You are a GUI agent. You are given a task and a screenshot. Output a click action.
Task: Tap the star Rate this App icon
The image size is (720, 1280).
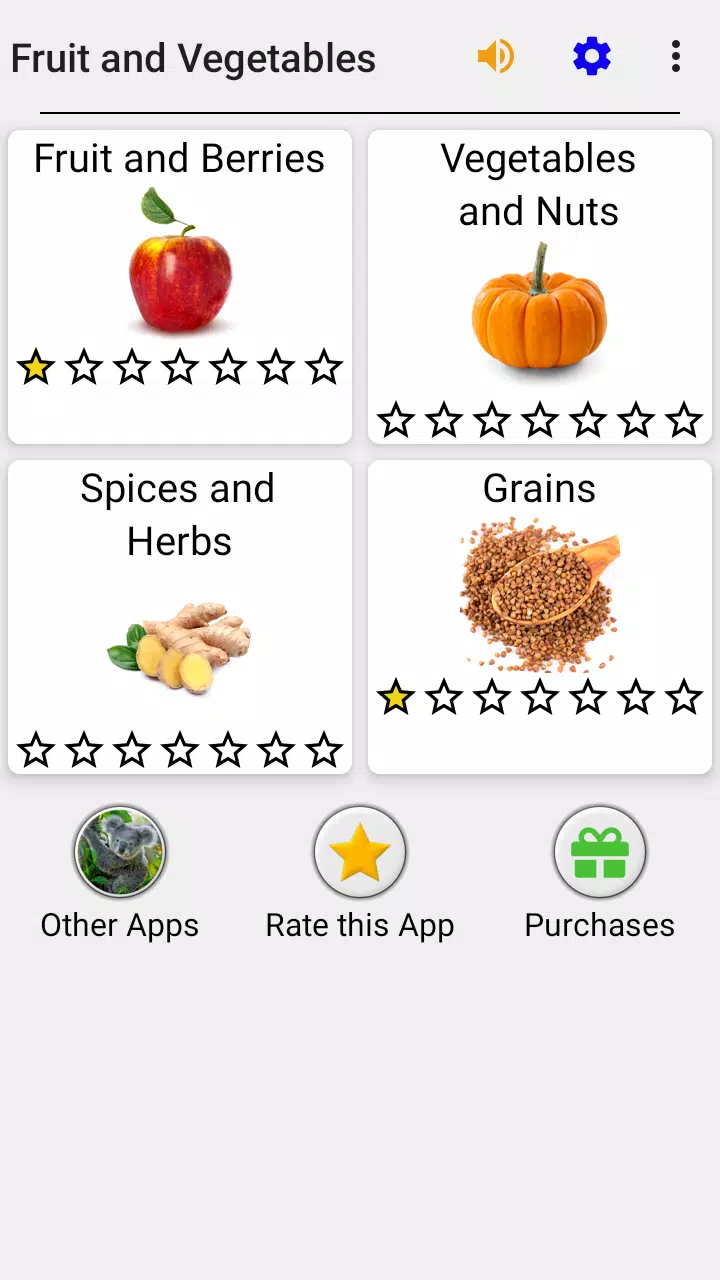360,851
